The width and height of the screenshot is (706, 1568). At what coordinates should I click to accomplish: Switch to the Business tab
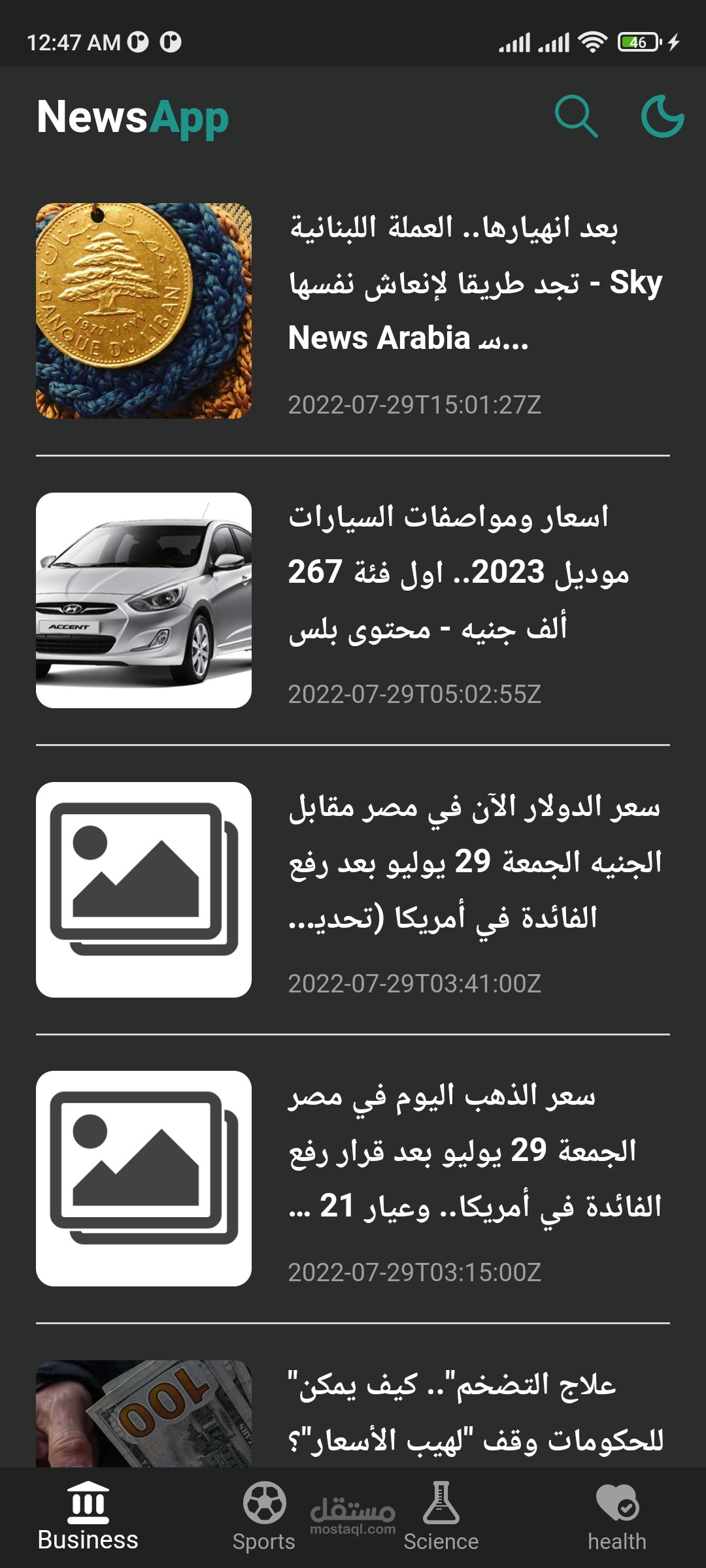click(88, 1518)
